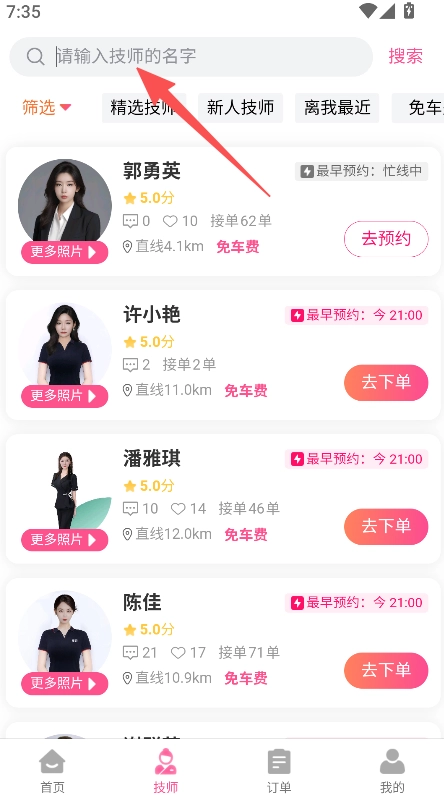
Task: Switch to the 首页 tab
Action: click(x=53, y=769)
